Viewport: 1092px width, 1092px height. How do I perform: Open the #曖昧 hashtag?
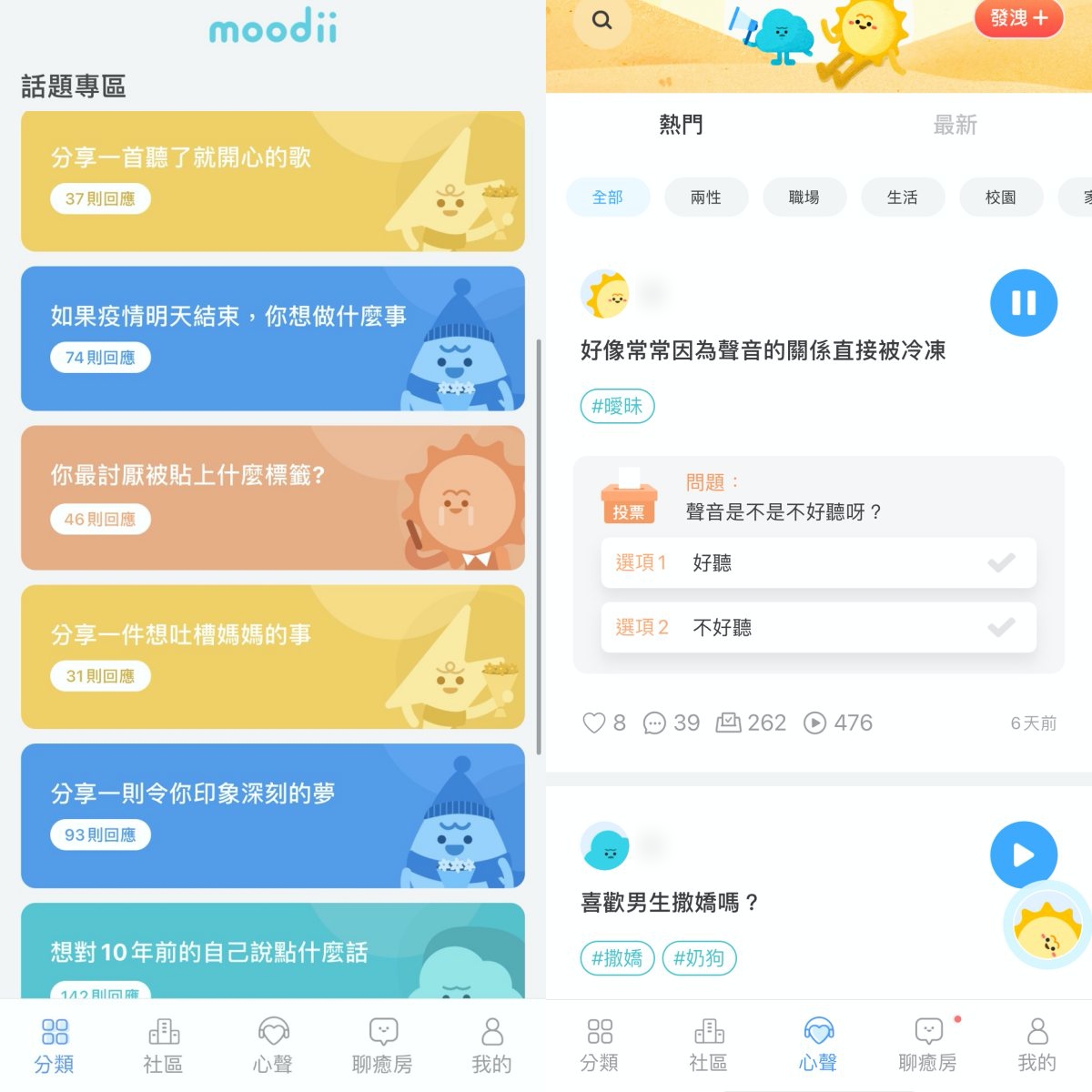pyautogui.click(x=617, y=406)
